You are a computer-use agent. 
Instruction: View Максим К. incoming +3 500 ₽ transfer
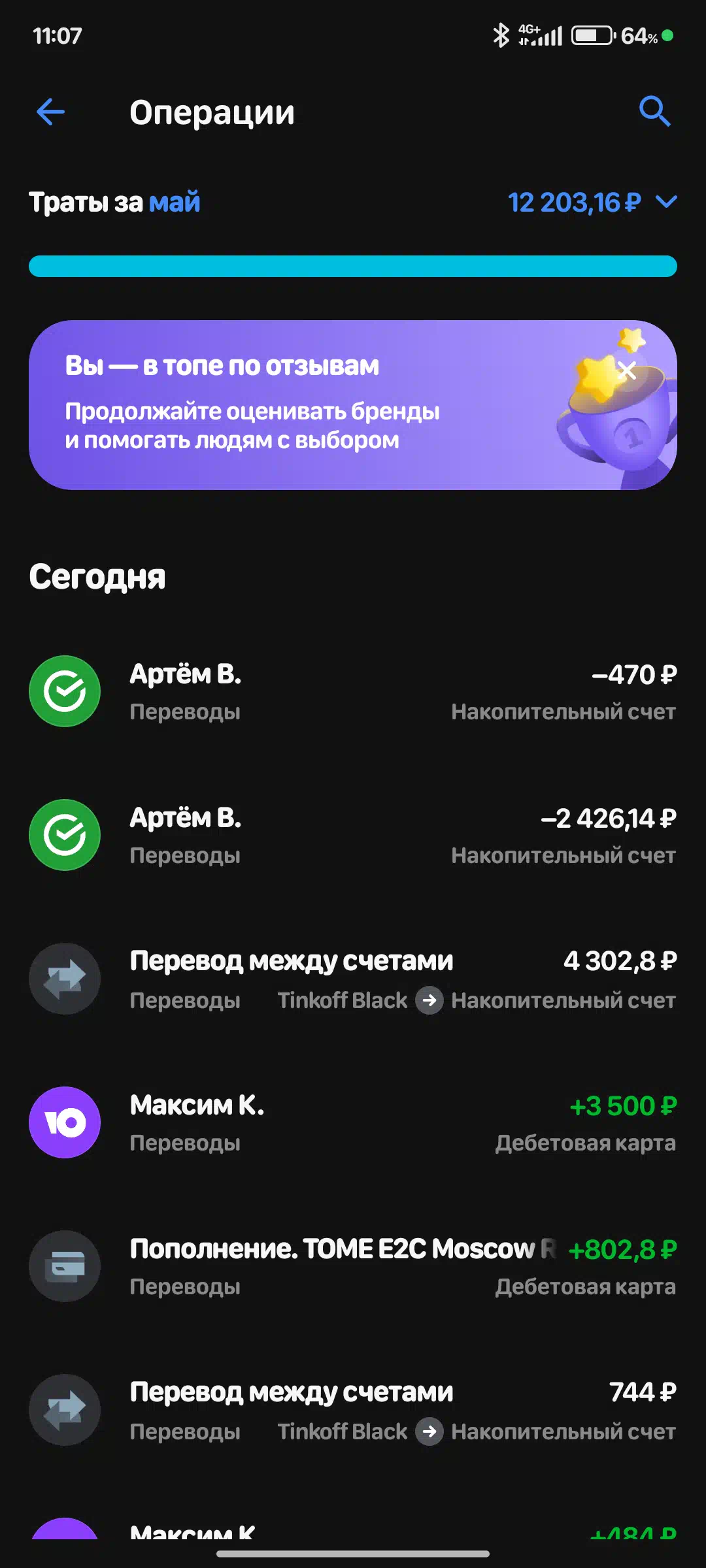click(353, 1123)
